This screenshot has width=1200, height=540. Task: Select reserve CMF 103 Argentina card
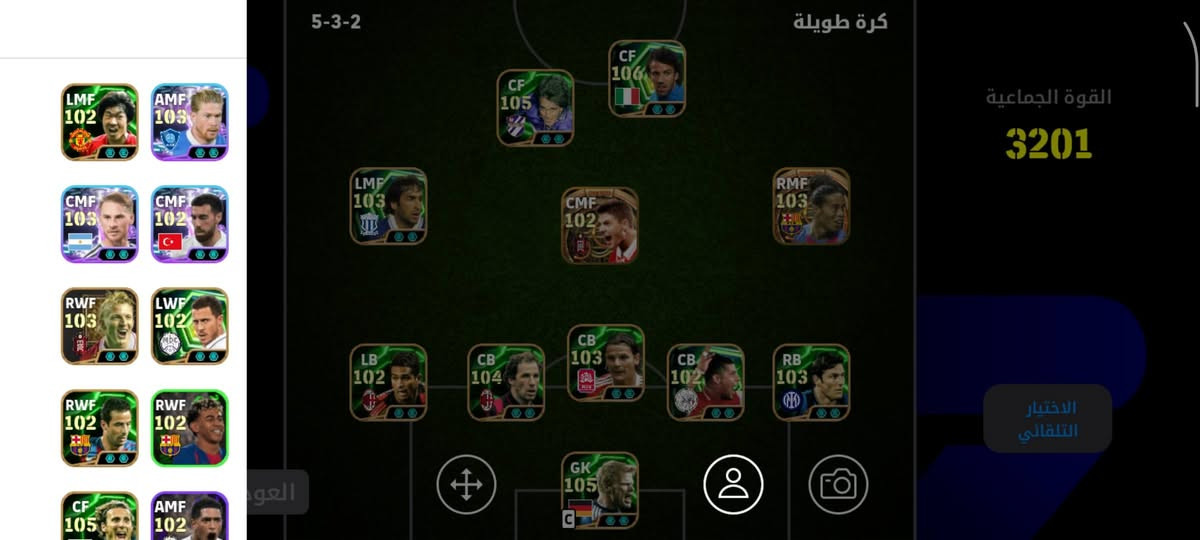coord(100,224)
